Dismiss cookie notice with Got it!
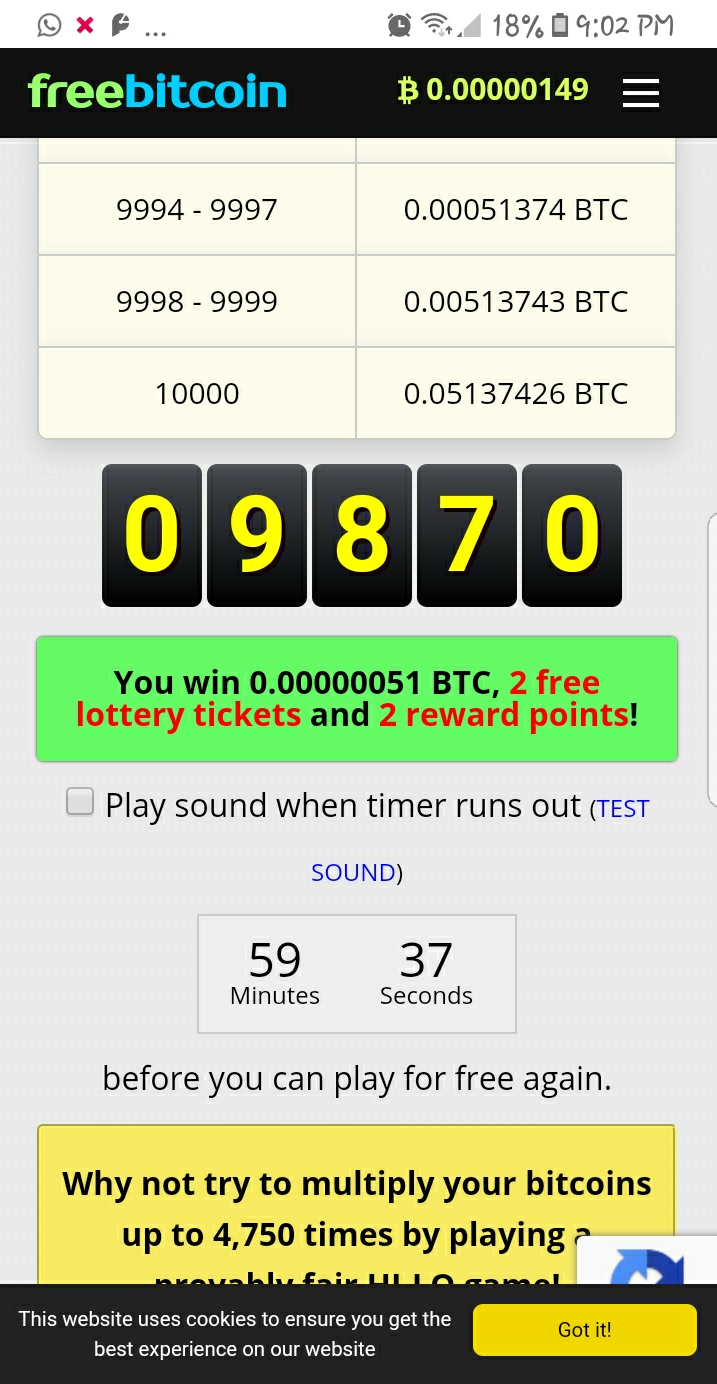This screenshot has height=1384, width=717. (x=584, y=1330)
